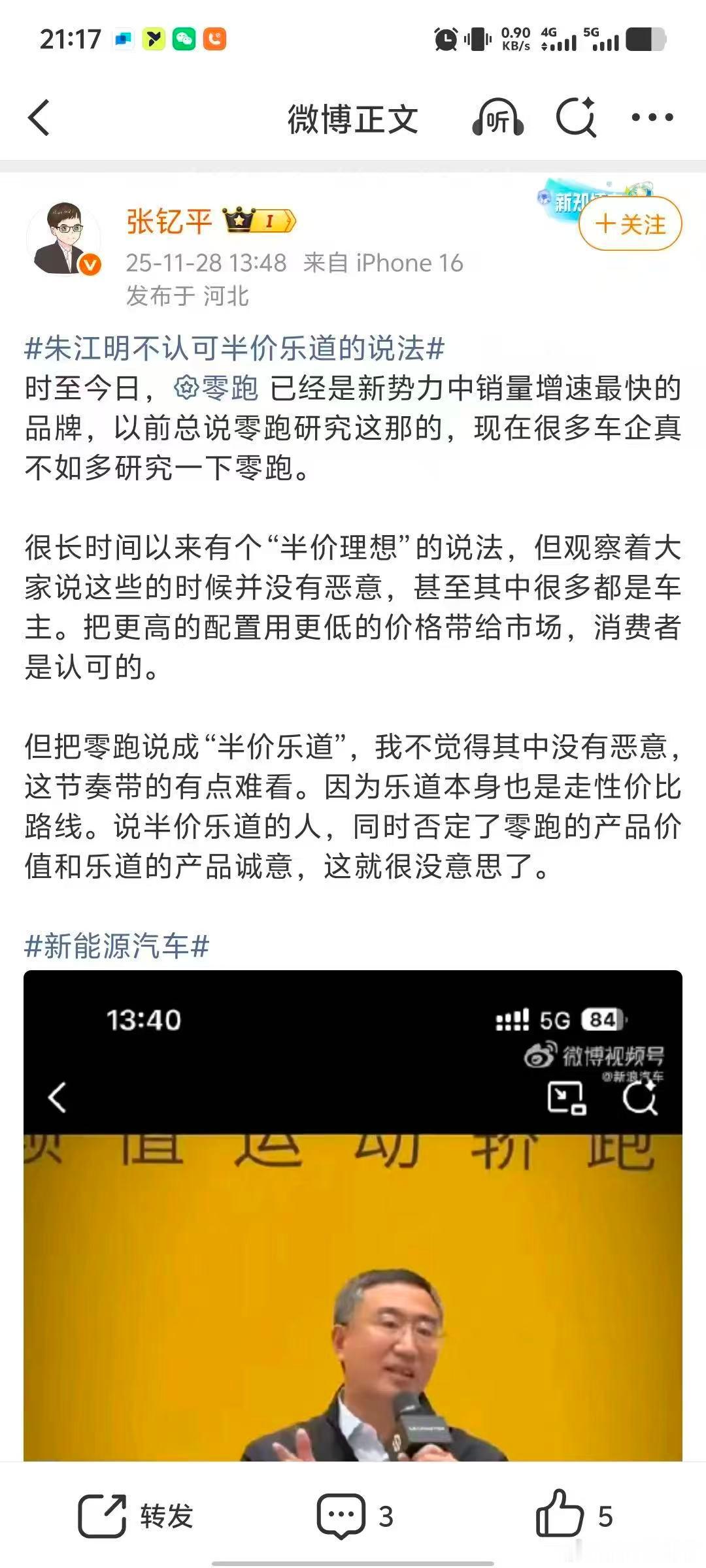Refresh the Weibo post page
706x1568 pixels.
[578, 118]
